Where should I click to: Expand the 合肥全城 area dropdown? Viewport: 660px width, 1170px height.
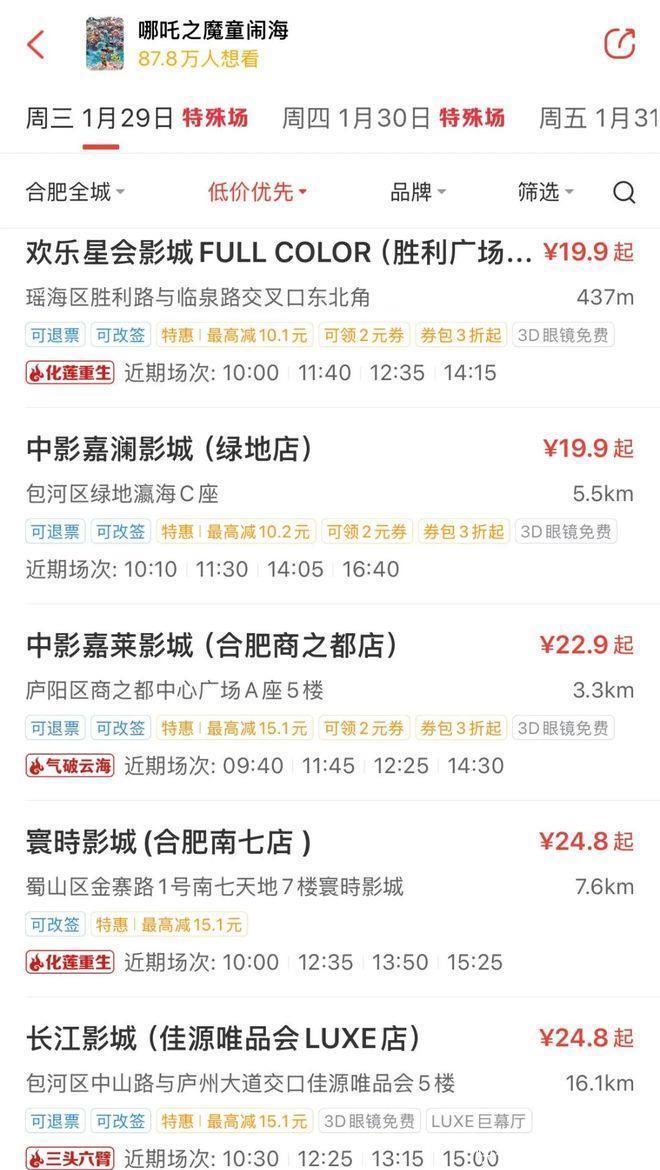(76, 192)
